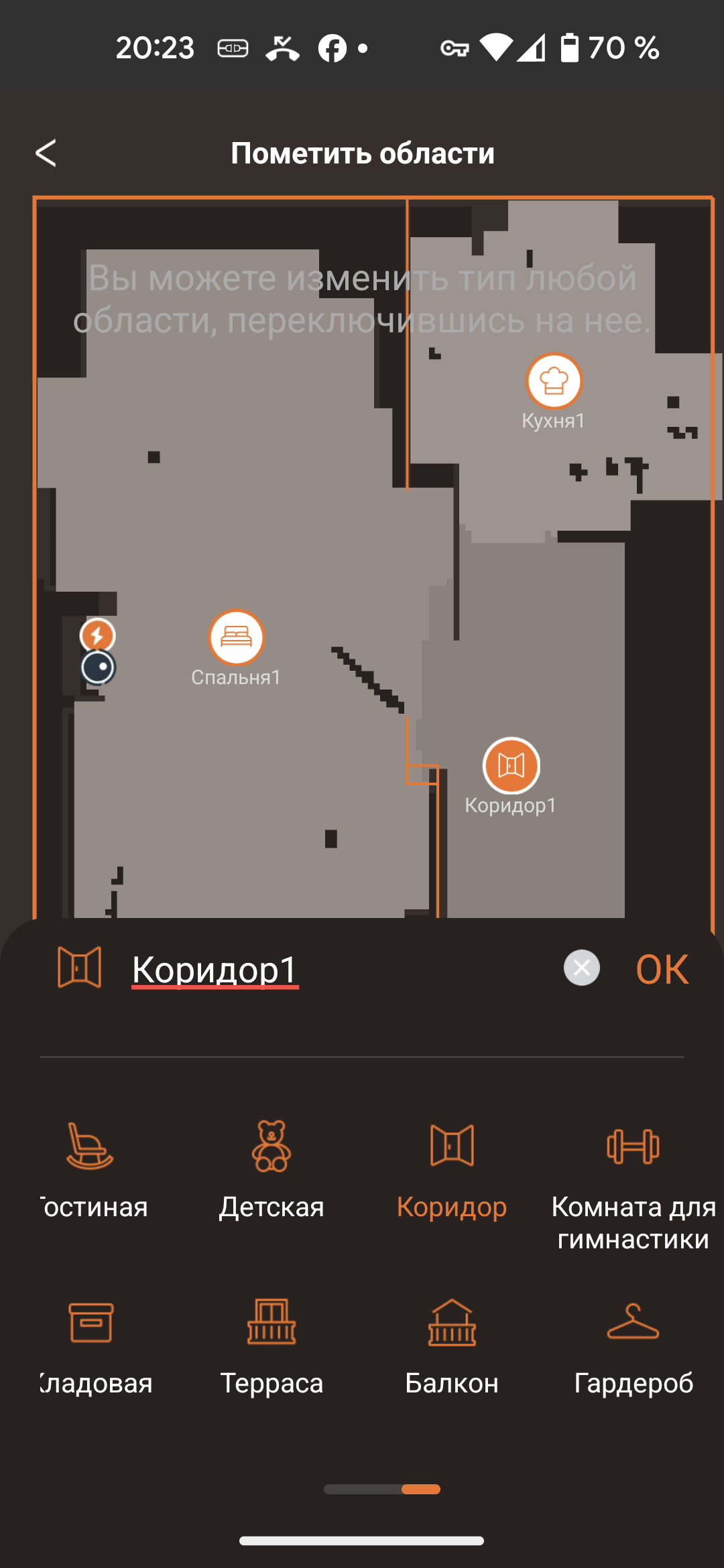724x1568 pixels.
Task: Choose Детская room type
Action: [x=271, y=1169]
